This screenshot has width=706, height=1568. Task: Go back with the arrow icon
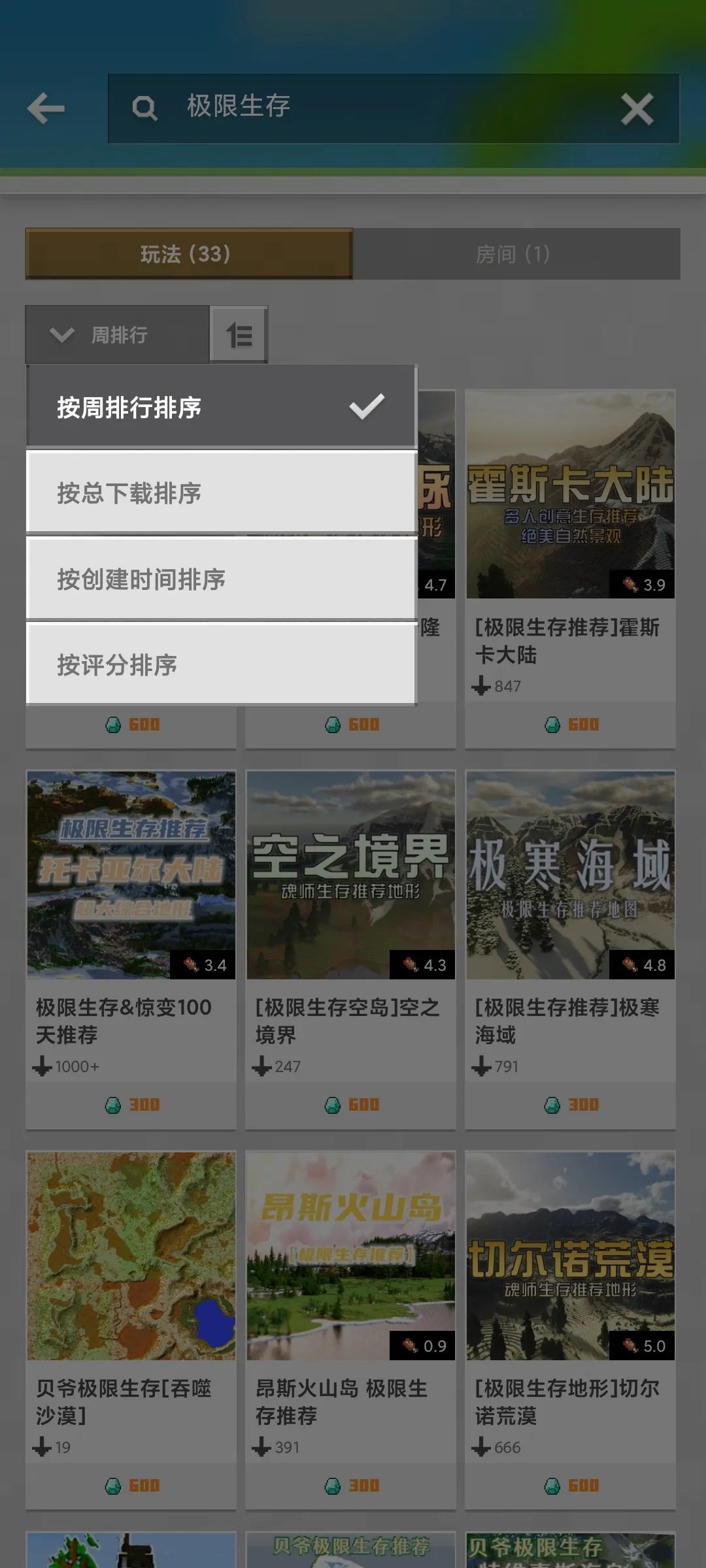[x=46, y=108]
